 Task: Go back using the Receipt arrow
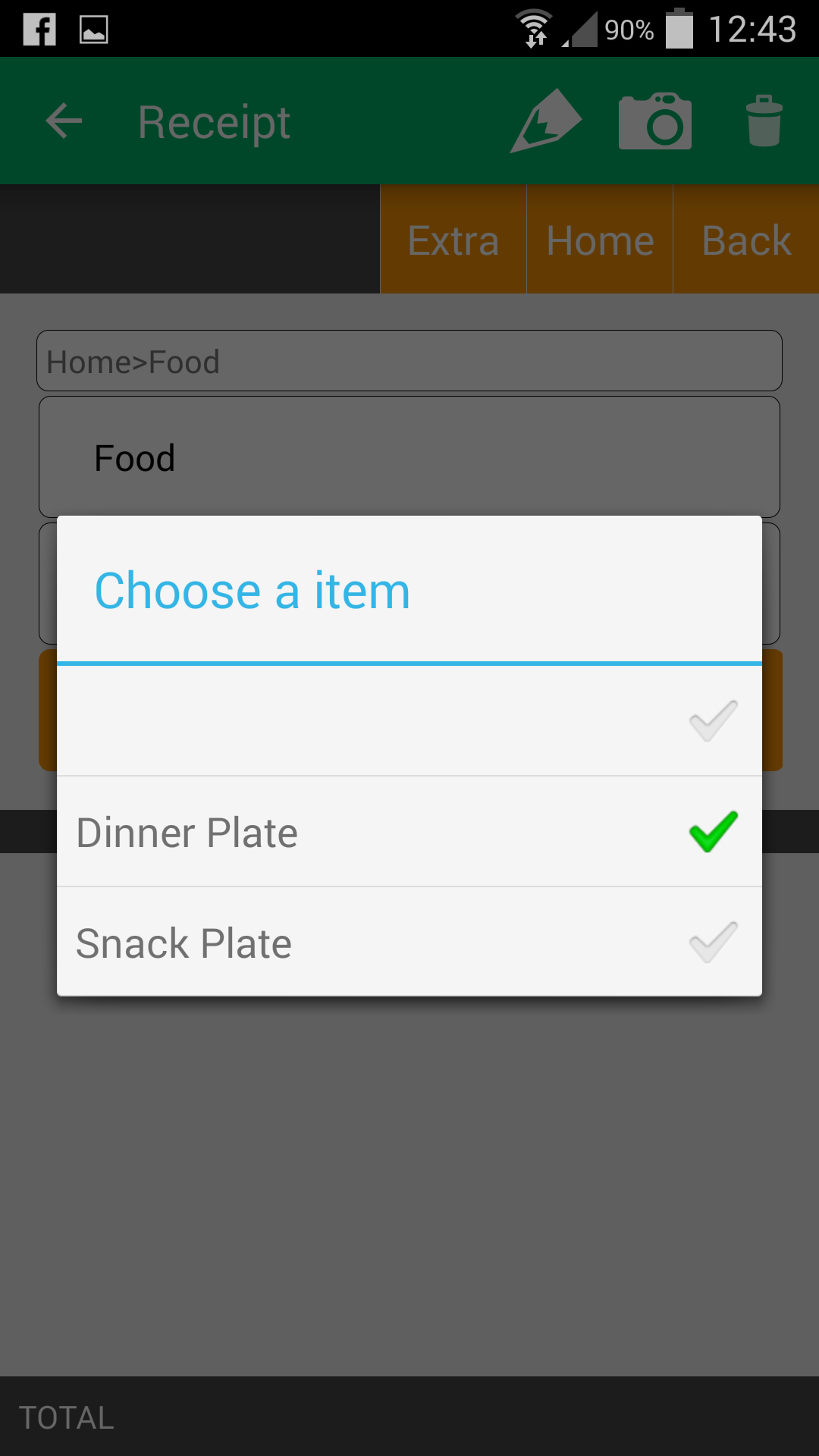[64, 121]
